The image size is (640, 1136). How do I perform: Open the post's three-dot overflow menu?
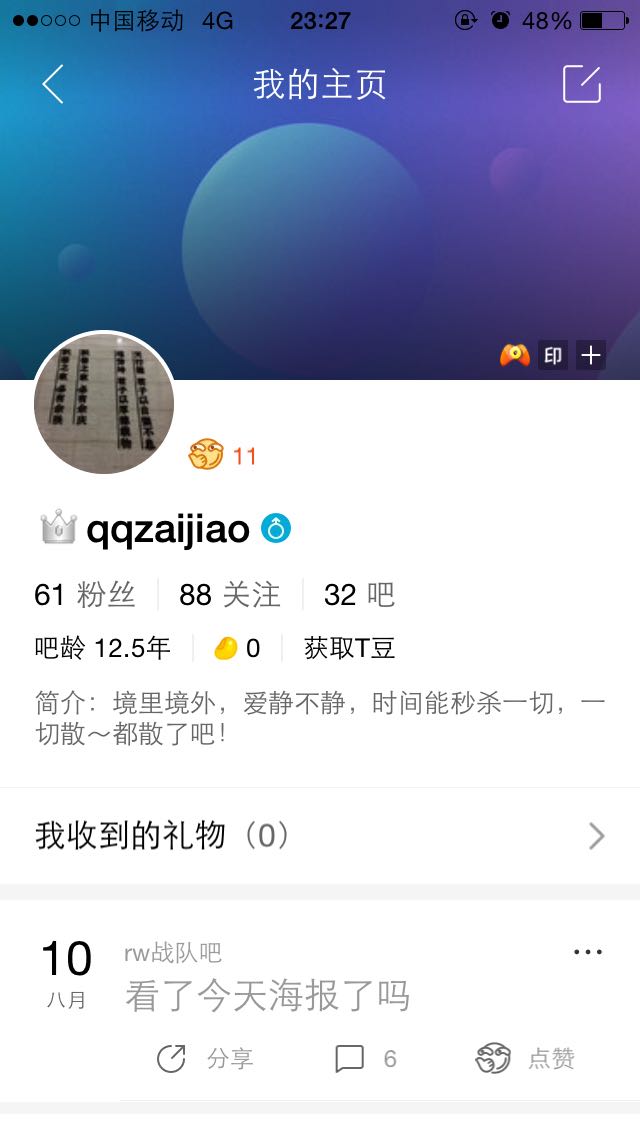[x=588, y=952]
